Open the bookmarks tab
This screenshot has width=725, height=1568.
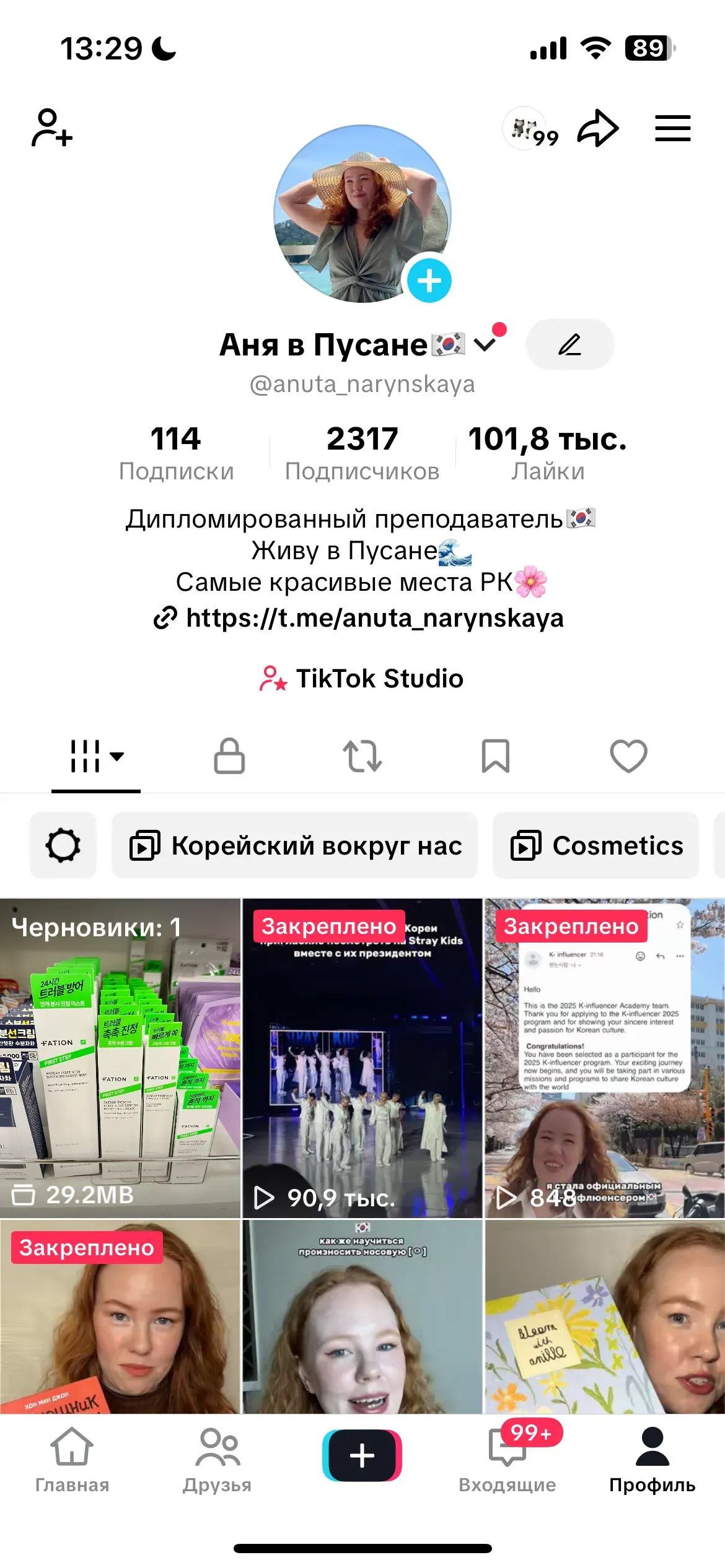pos(496,757)
